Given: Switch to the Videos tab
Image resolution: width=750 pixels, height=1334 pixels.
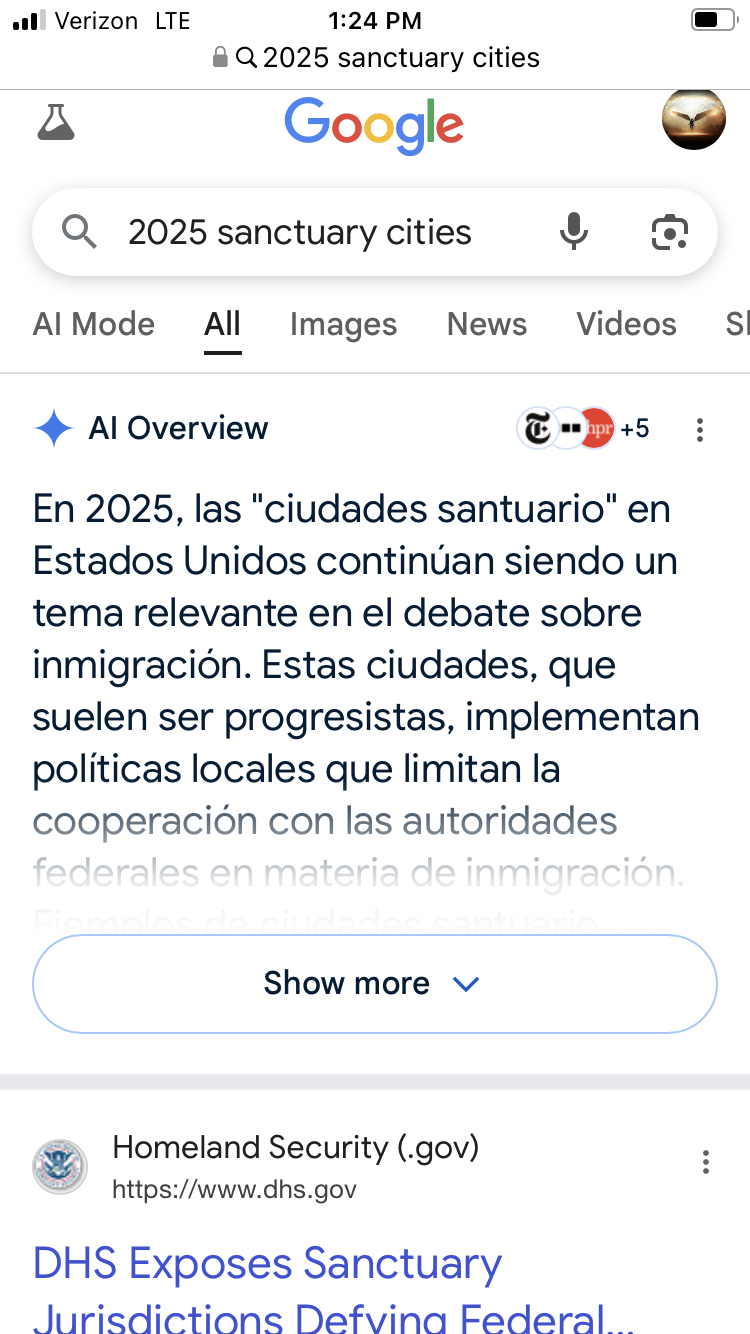Looking at the screenshot, I should click(626, 324).
